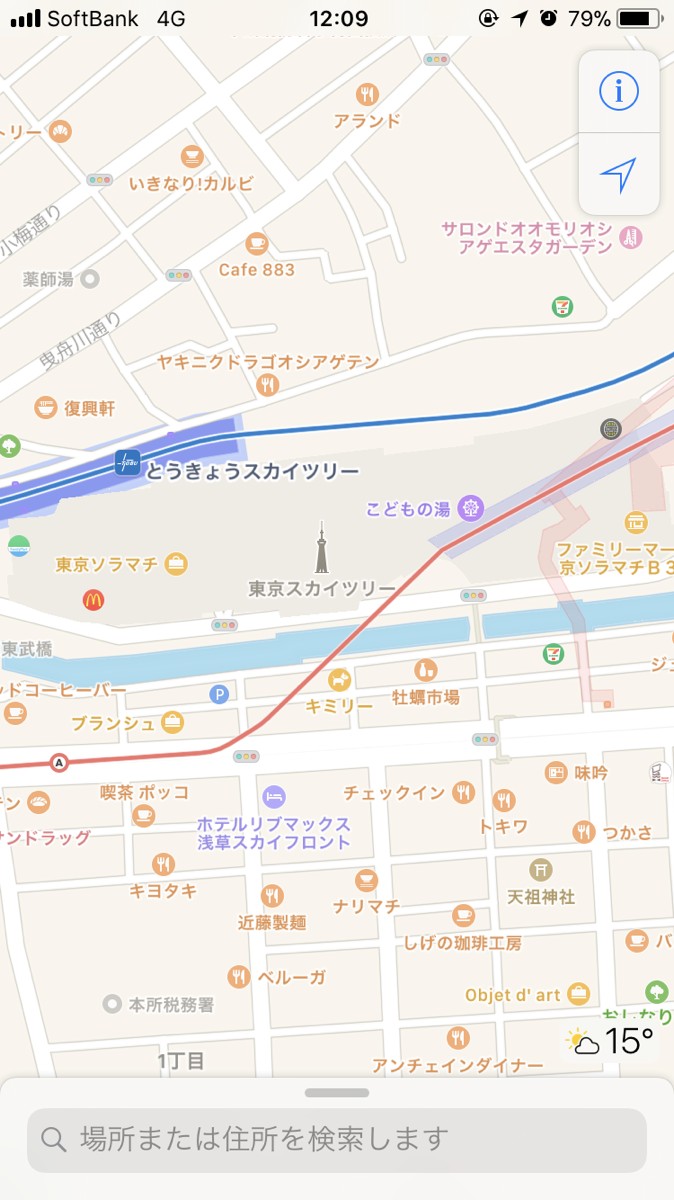Open the Cafe 883 place marker
This screenshot has width=674, height=1200.
click(x=257, y=243)
